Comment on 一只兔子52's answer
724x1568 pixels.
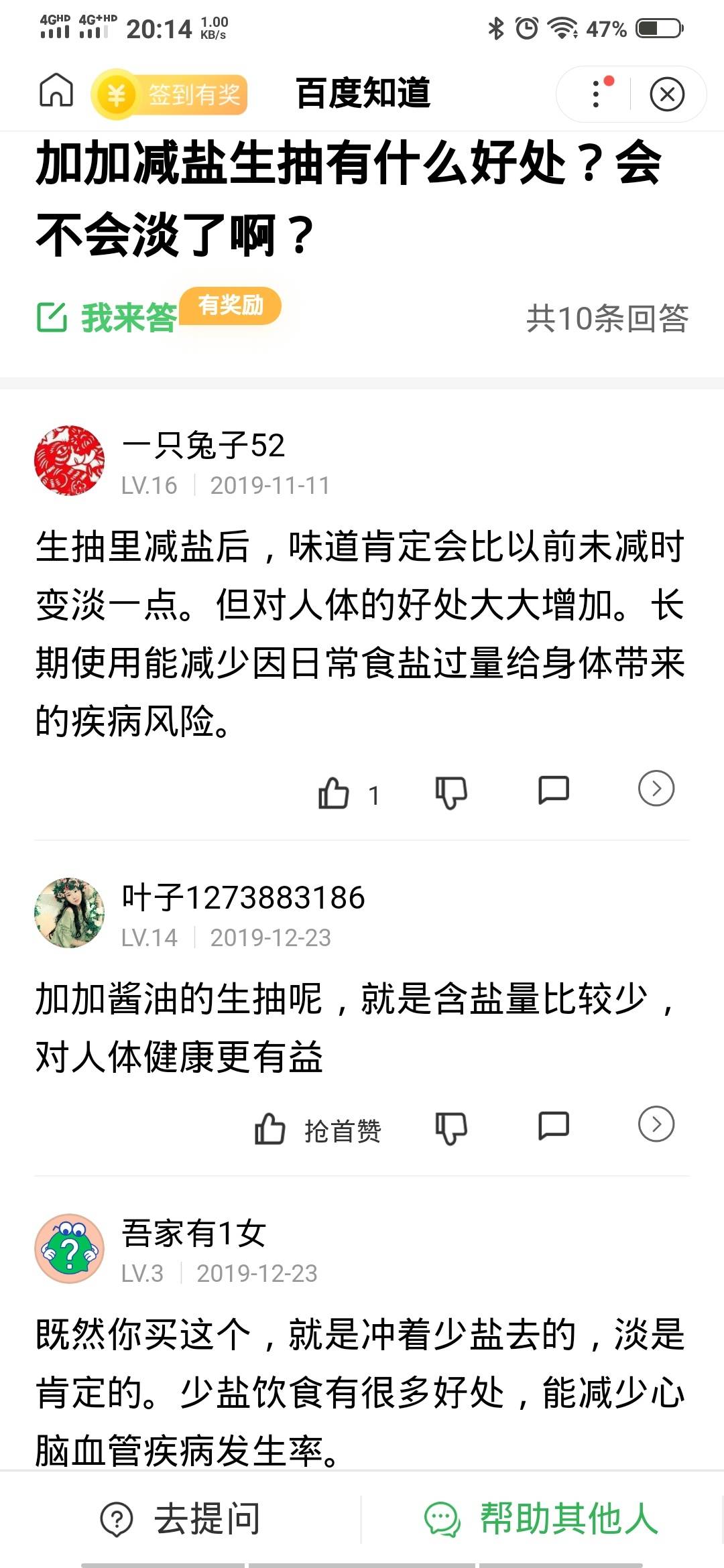pos(554,790)
